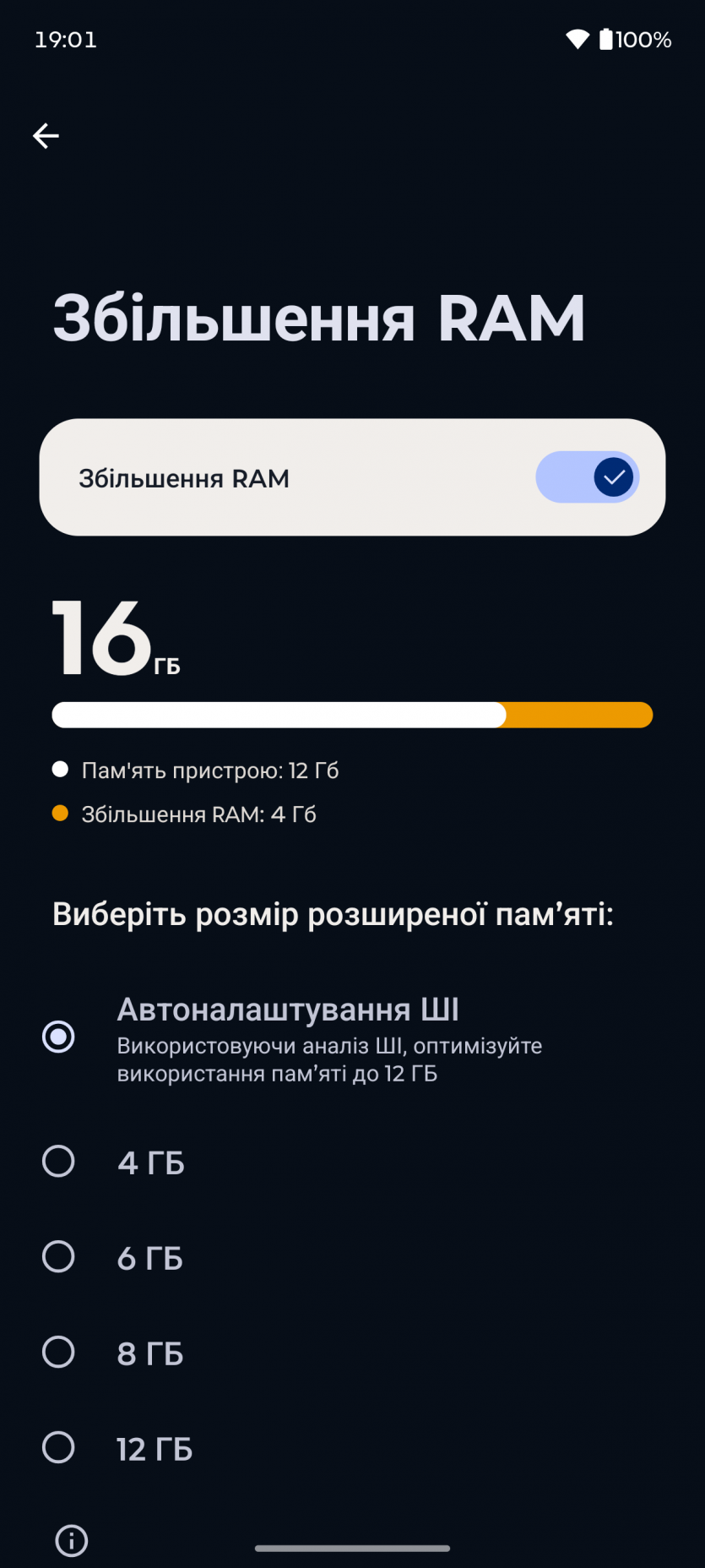Open the info icon at the bottom

coord(72,1540)
